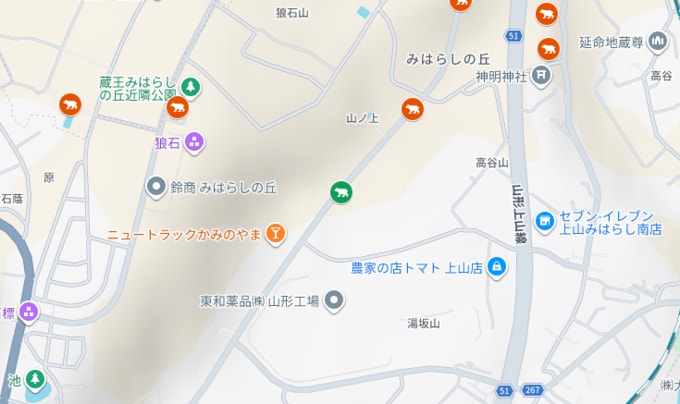The image size is (680, 404).
Task: Open the 延命地蔵尊 landmark pin
Action: click(657, 41)
